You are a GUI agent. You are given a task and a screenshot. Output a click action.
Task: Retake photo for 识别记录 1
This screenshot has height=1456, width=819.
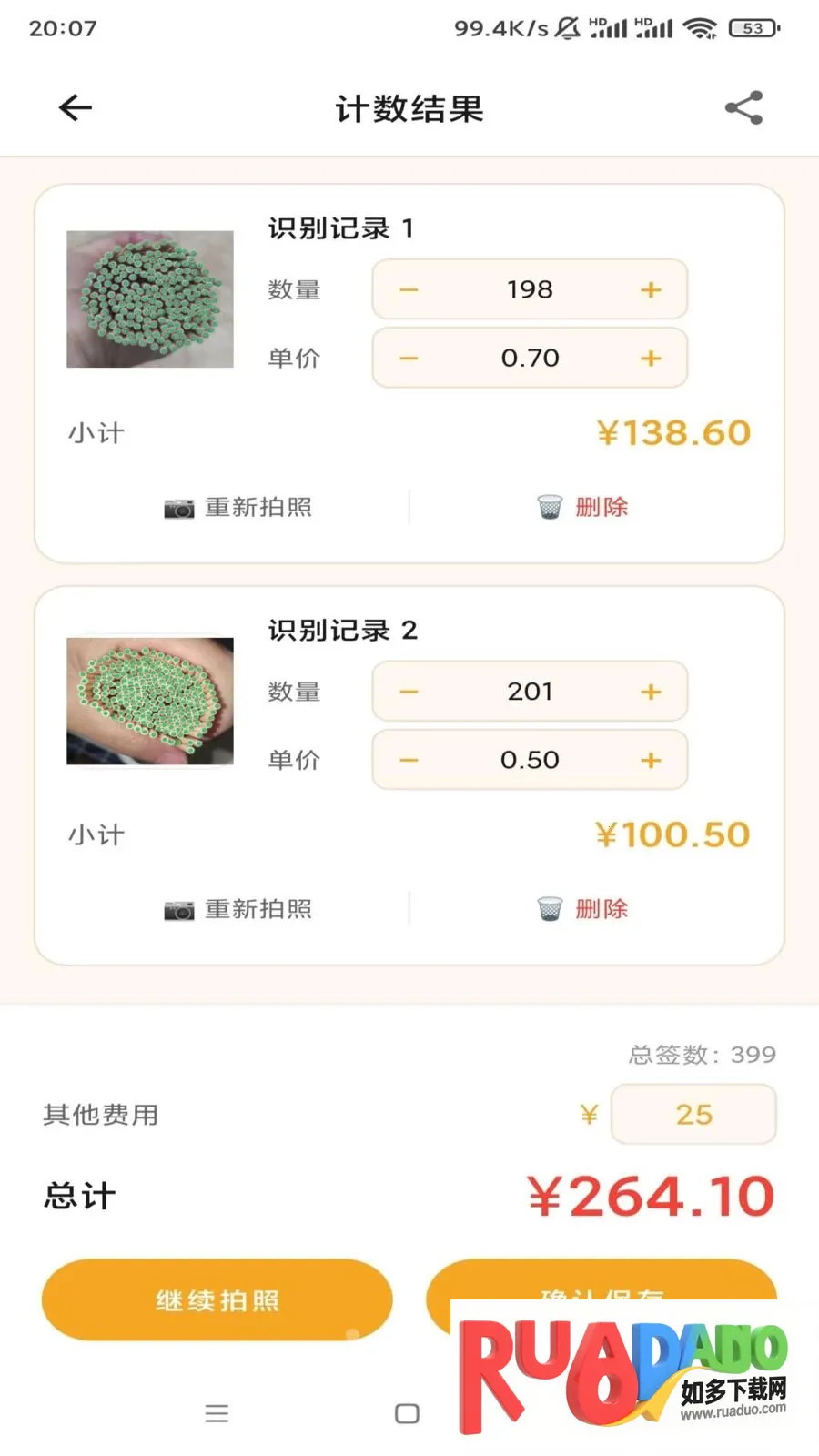[x=238, y=507]
